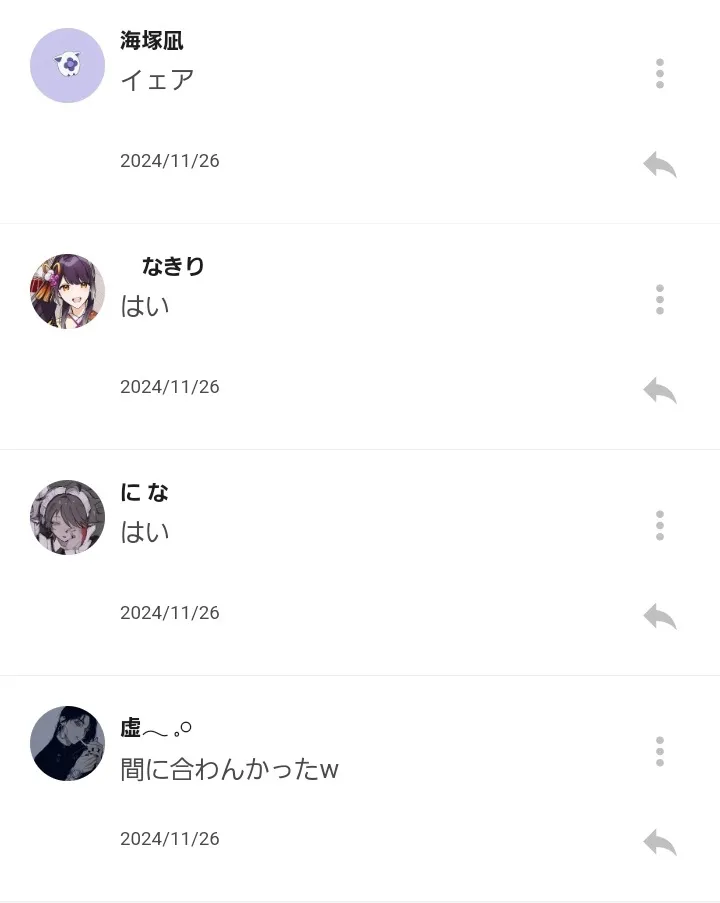The height and width of the screenshot is (903, 720).
Task: Reply to 海塚凪's comment イェア
Action: [x=660, y=164]
